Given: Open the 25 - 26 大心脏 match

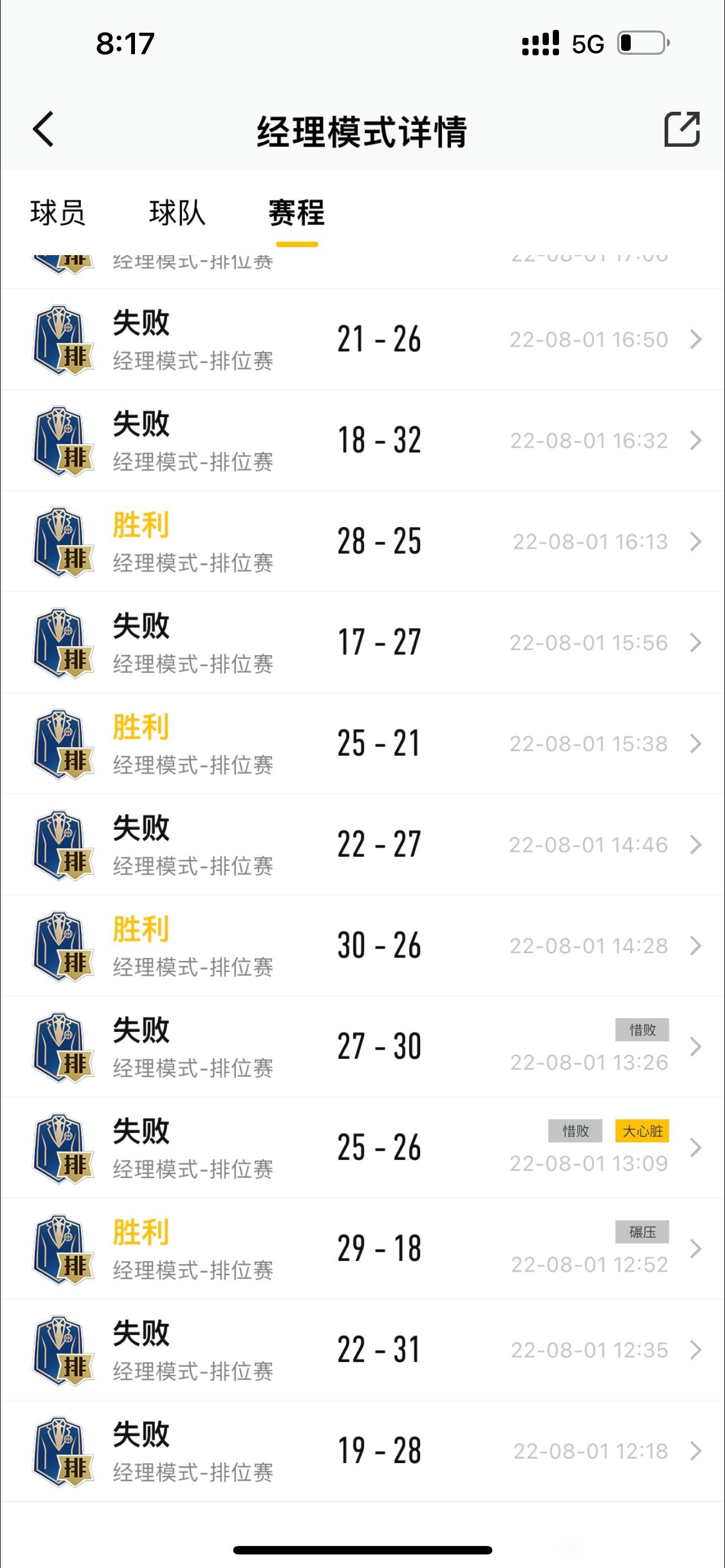Looking at the screenshot, I should [362, 1148].
